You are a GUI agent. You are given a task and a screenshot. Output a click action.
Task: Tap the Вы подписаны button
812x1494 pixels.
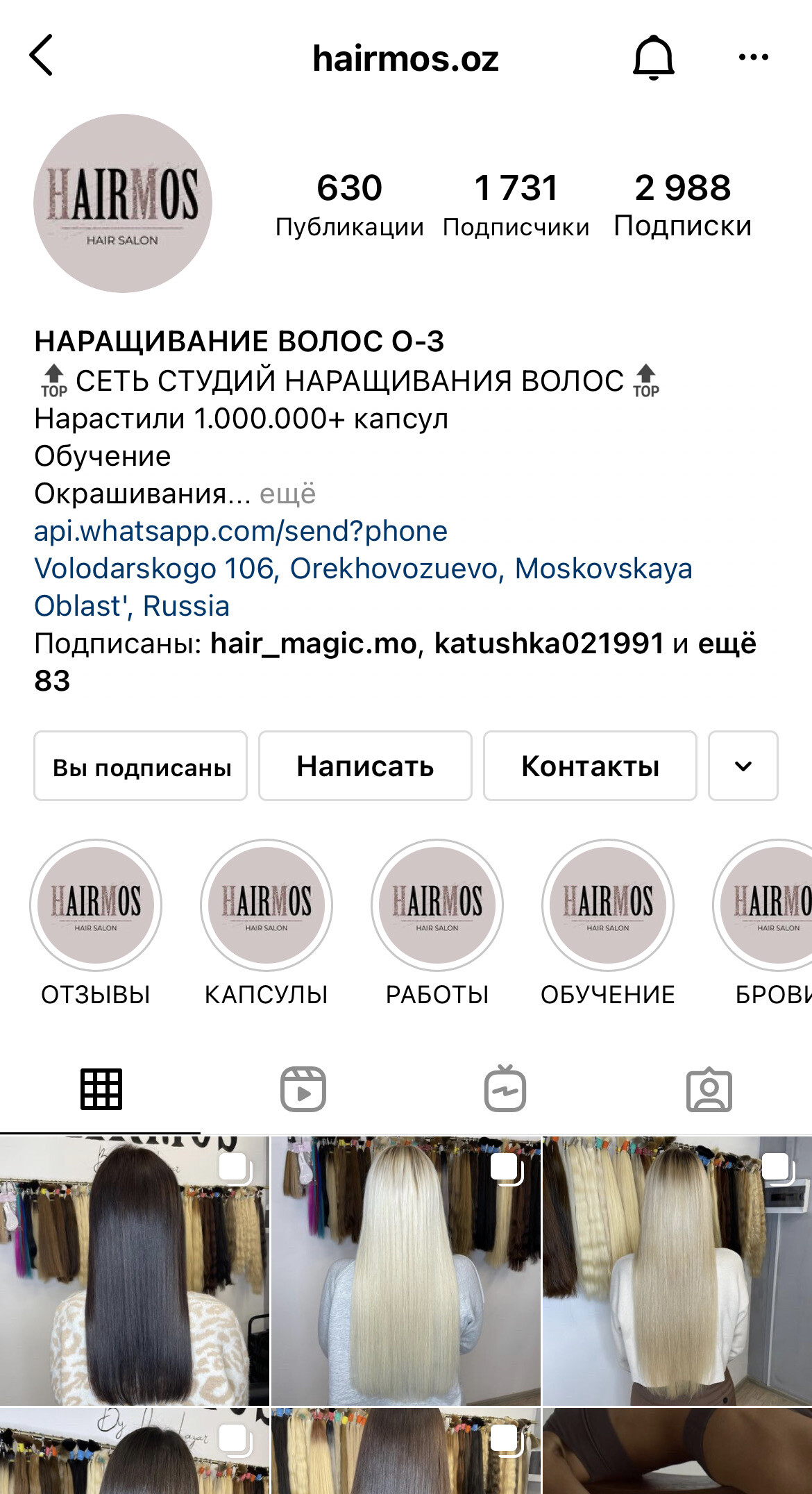click(x=141, y=766)
